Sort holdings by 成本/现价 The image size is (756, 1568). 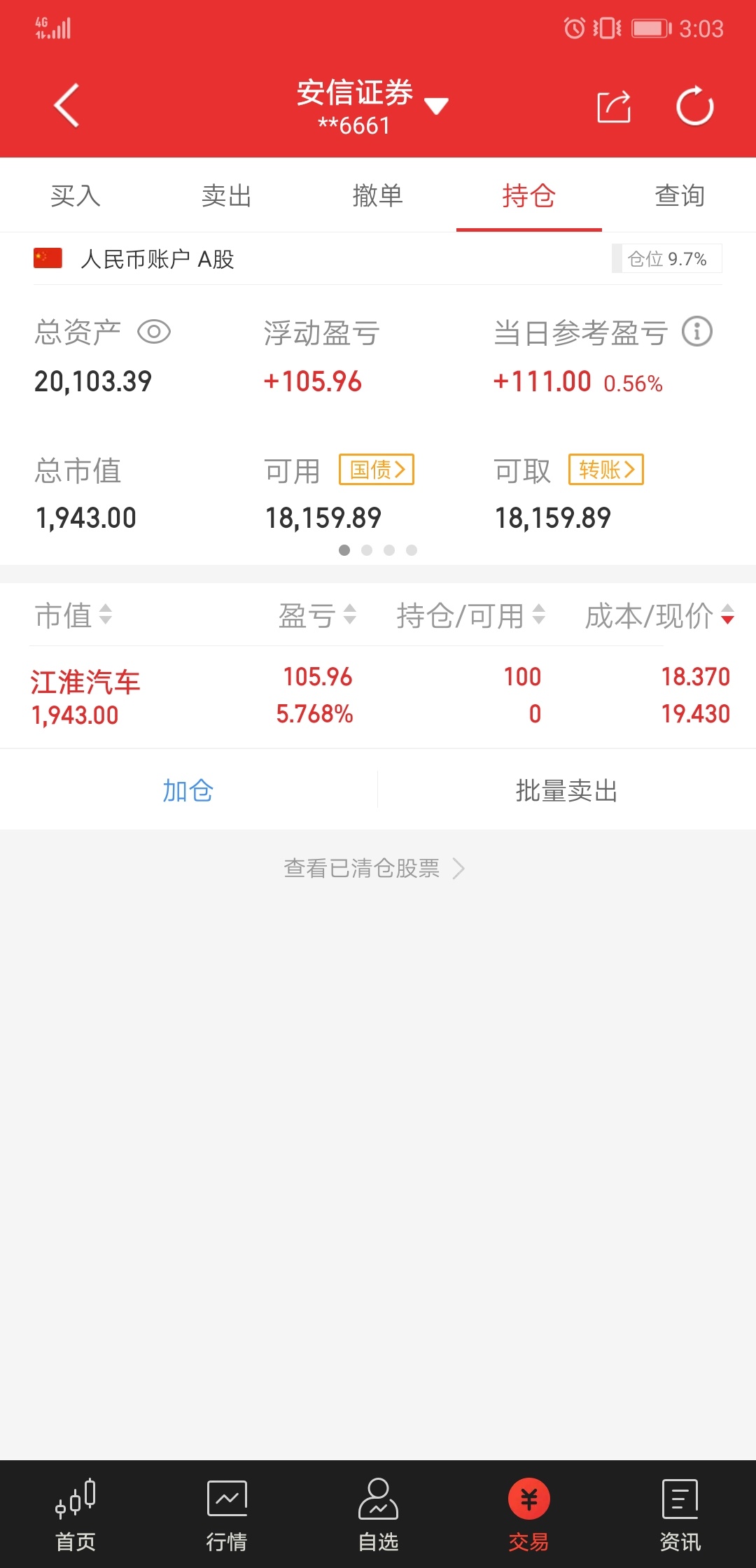click(659, 615)
